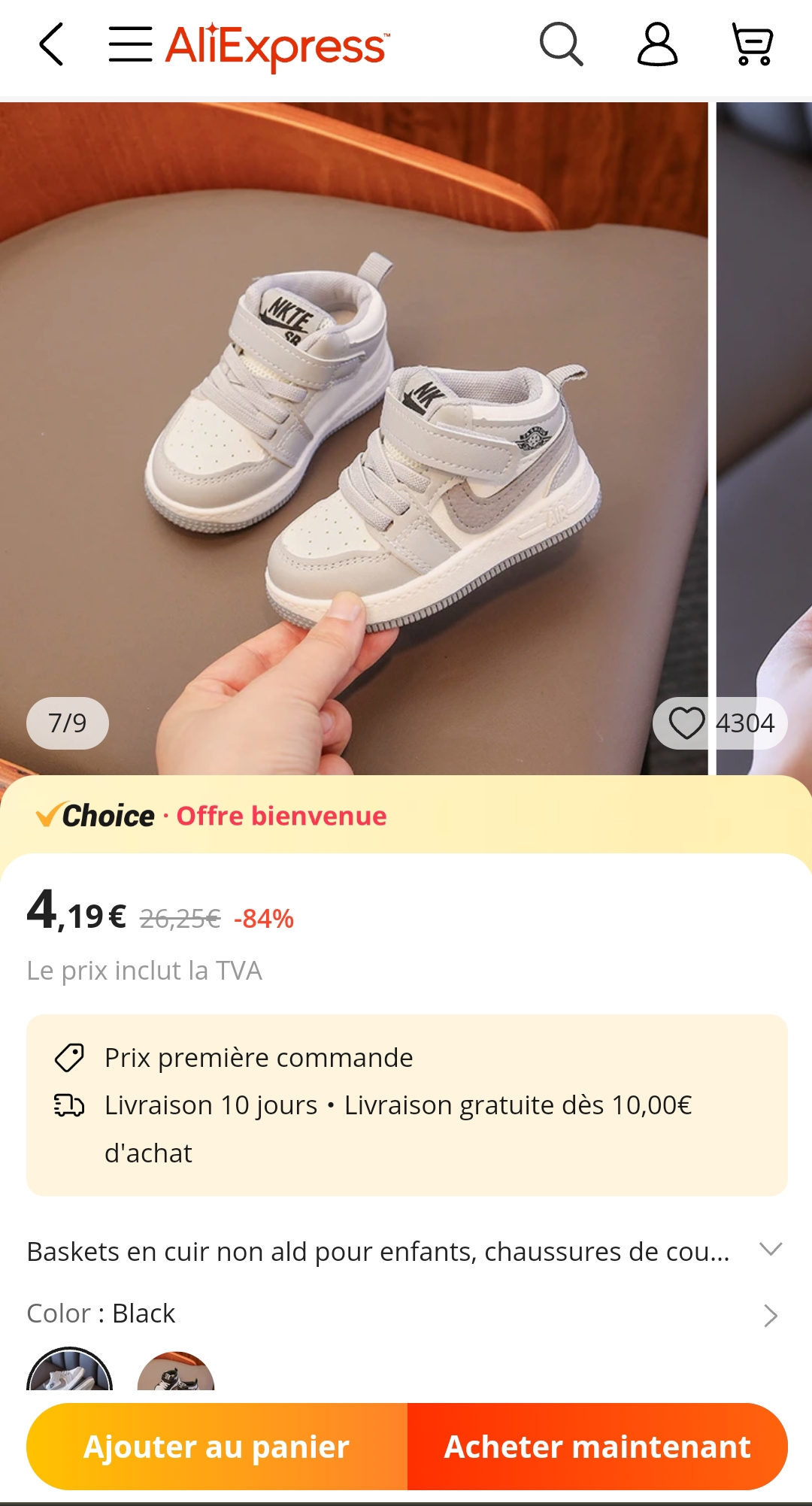
Task: Expand the product title description
Action: coord(771,1250)
